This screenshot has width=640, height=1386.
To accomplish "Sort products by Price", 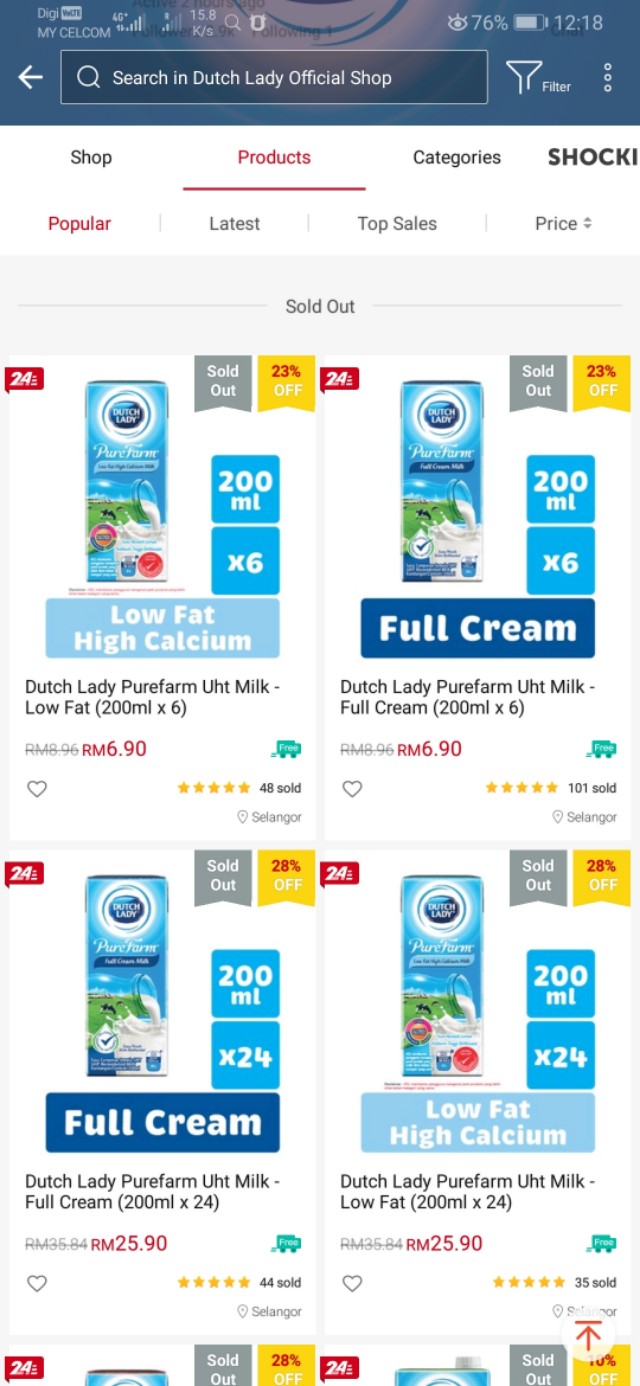I will coord(563,223).
